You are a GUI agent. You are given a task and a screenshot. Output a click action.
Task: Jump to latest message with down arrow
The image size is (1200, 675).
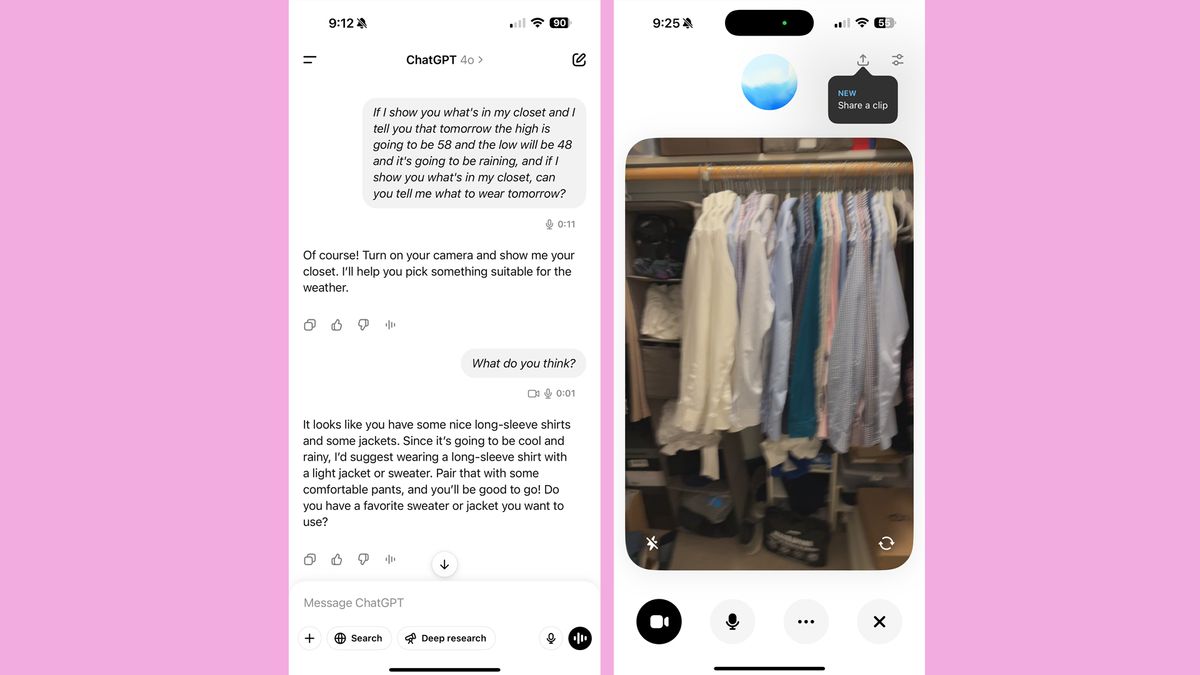tap(444, 565)
